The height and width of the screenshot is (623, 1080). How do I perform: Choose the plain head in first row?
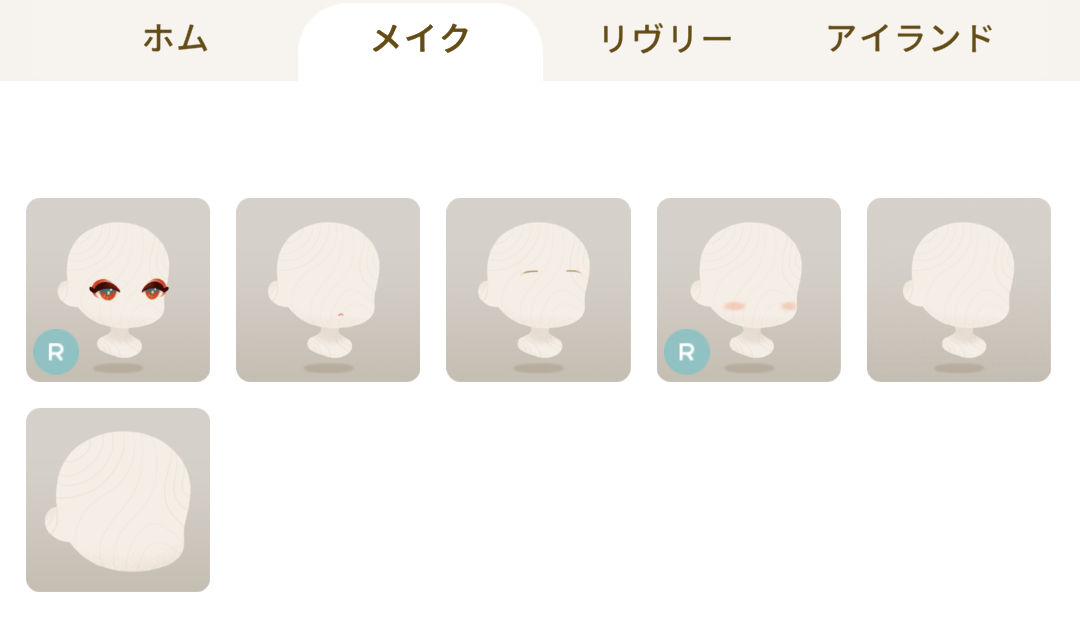coord(958,290)
